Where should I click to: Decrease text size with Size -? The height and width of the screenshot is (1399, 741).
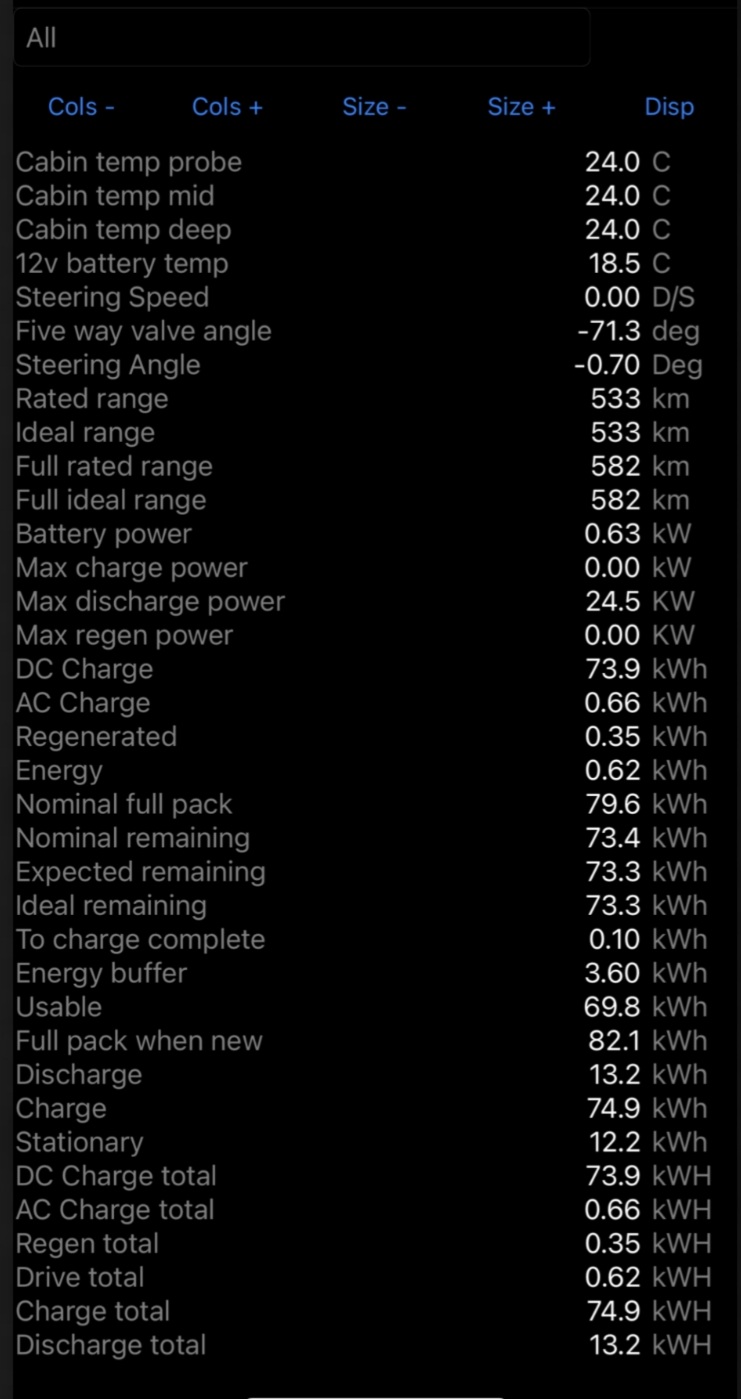pyautogui.click(x=374, y=107)
